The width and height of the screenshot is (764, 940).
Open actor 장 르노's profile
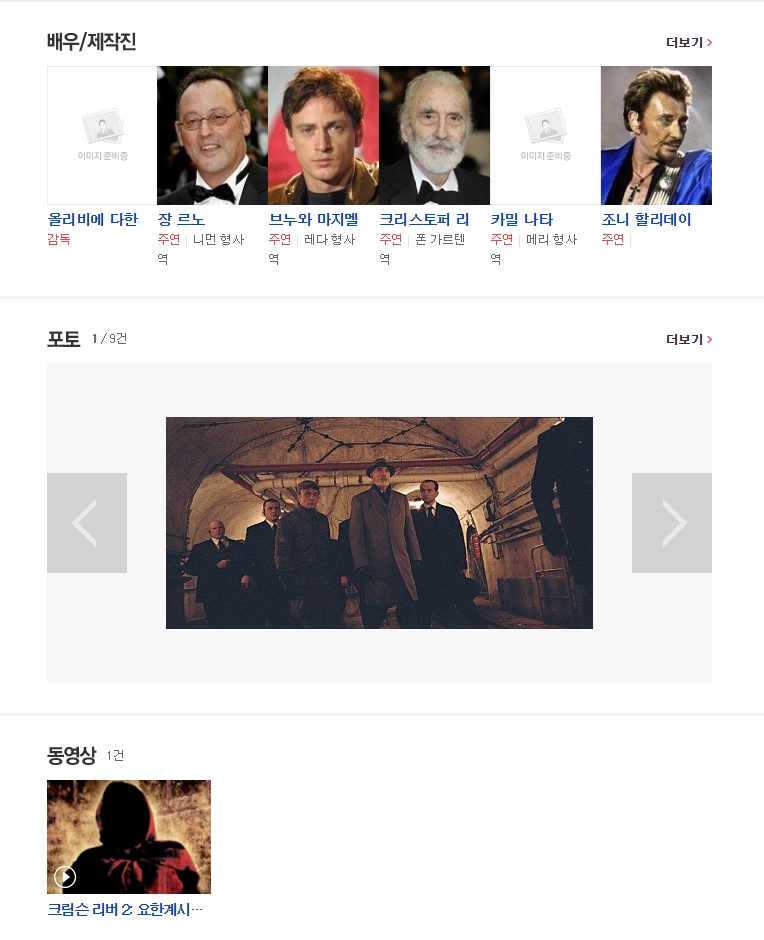[181, 219]
